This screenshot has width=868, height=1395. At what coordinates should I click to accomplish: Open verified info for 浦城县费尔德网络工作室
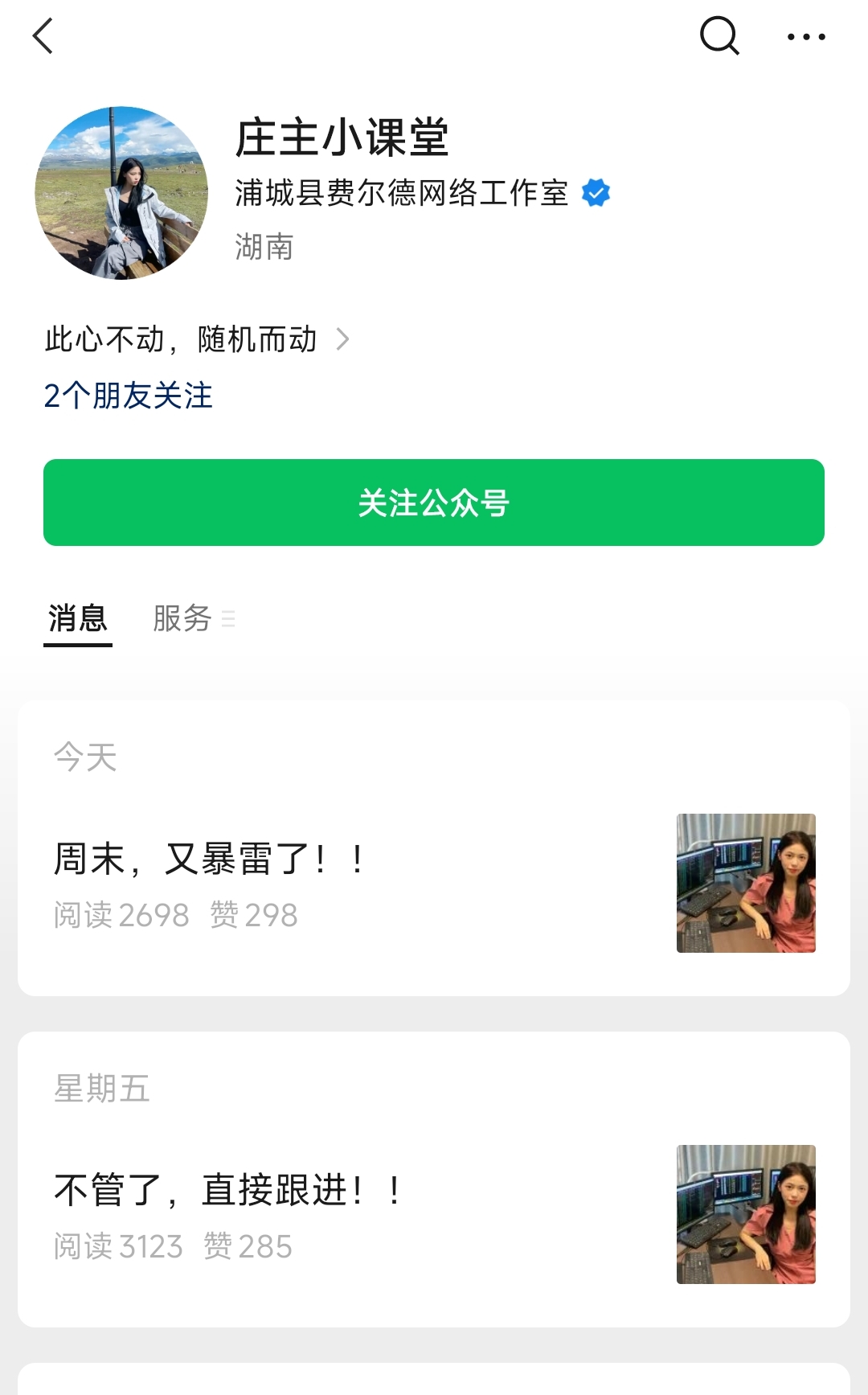[402, 193]
